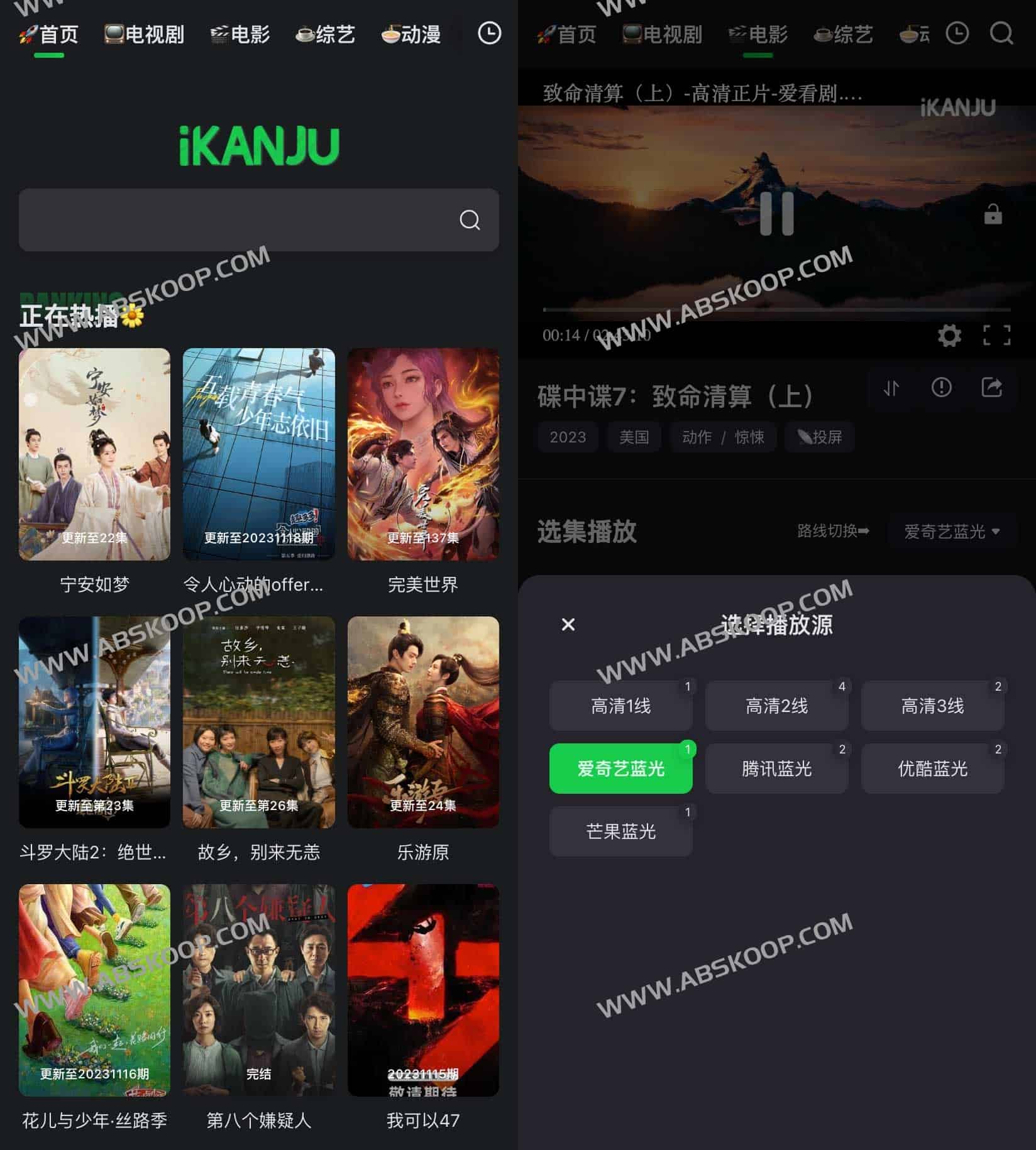Tap the search box under the iKANJU logo

239,220
